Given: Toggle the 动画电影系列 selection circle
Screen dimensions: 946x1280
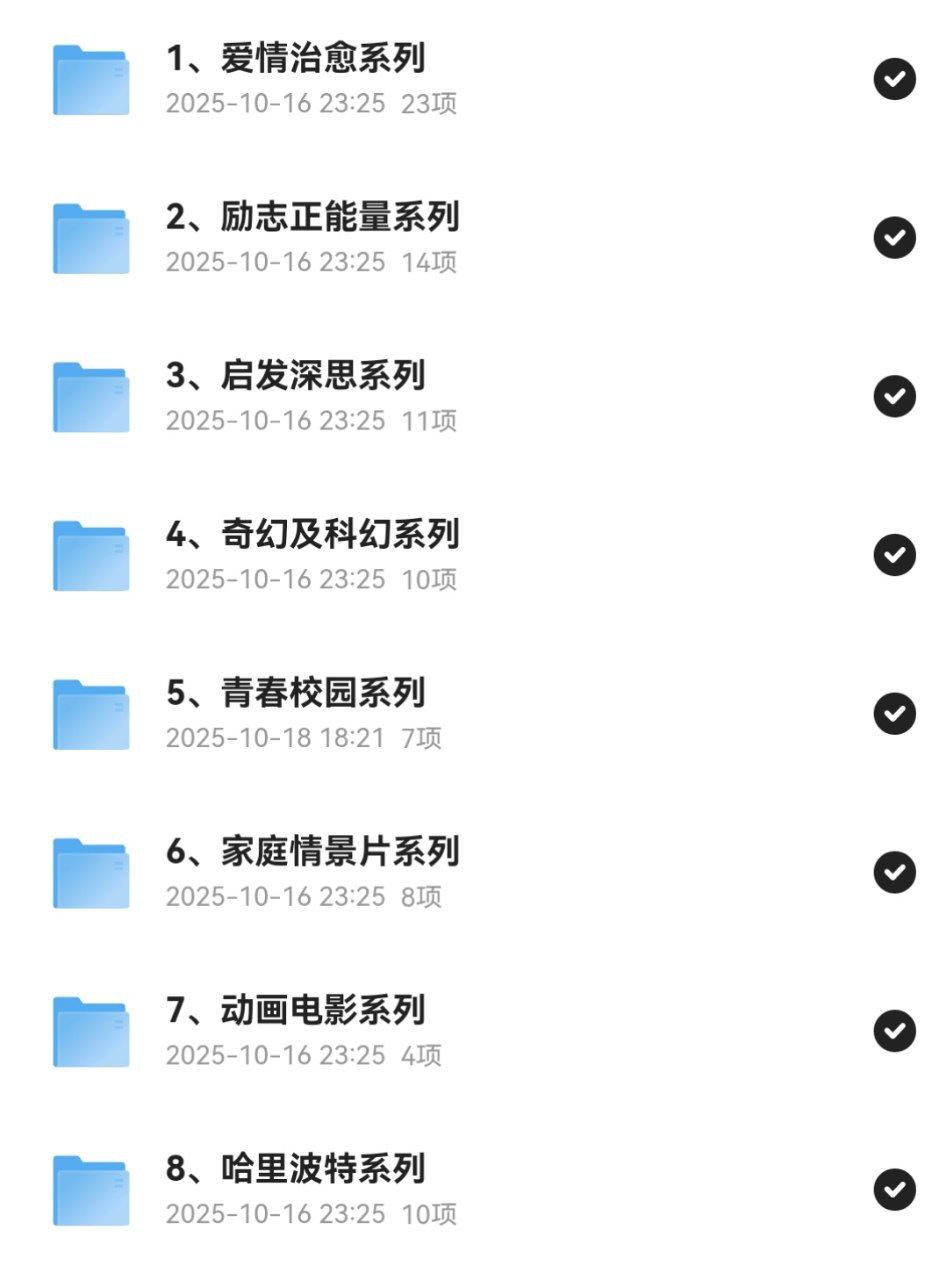Looking at the screenshot, I should (893, 1030).
